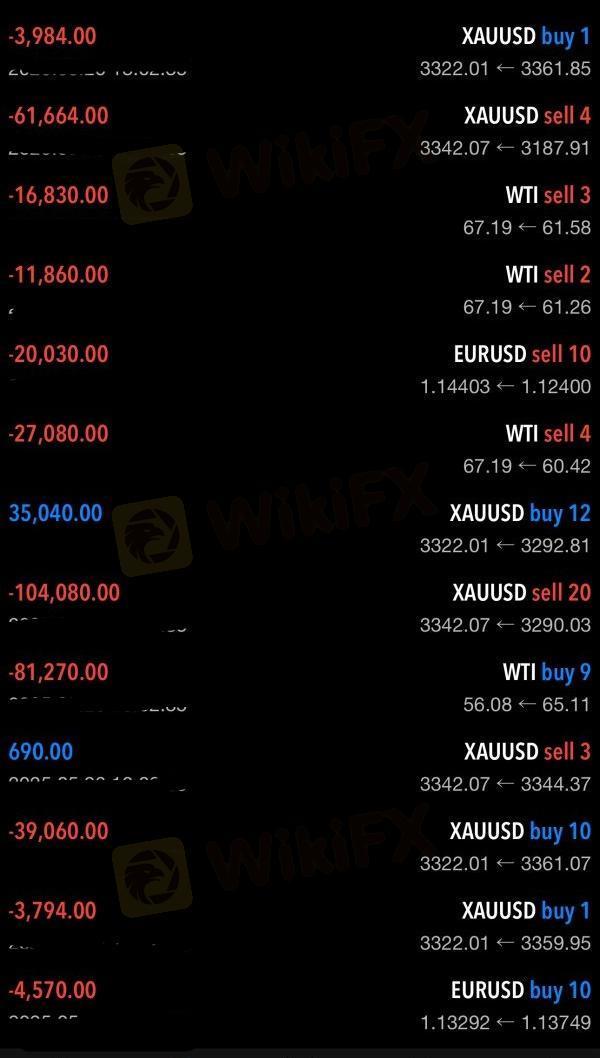The width and height of the screenshot is (600, 1058).
Task: View the WTI buy 9 trade details
Action: coord(300,687)
